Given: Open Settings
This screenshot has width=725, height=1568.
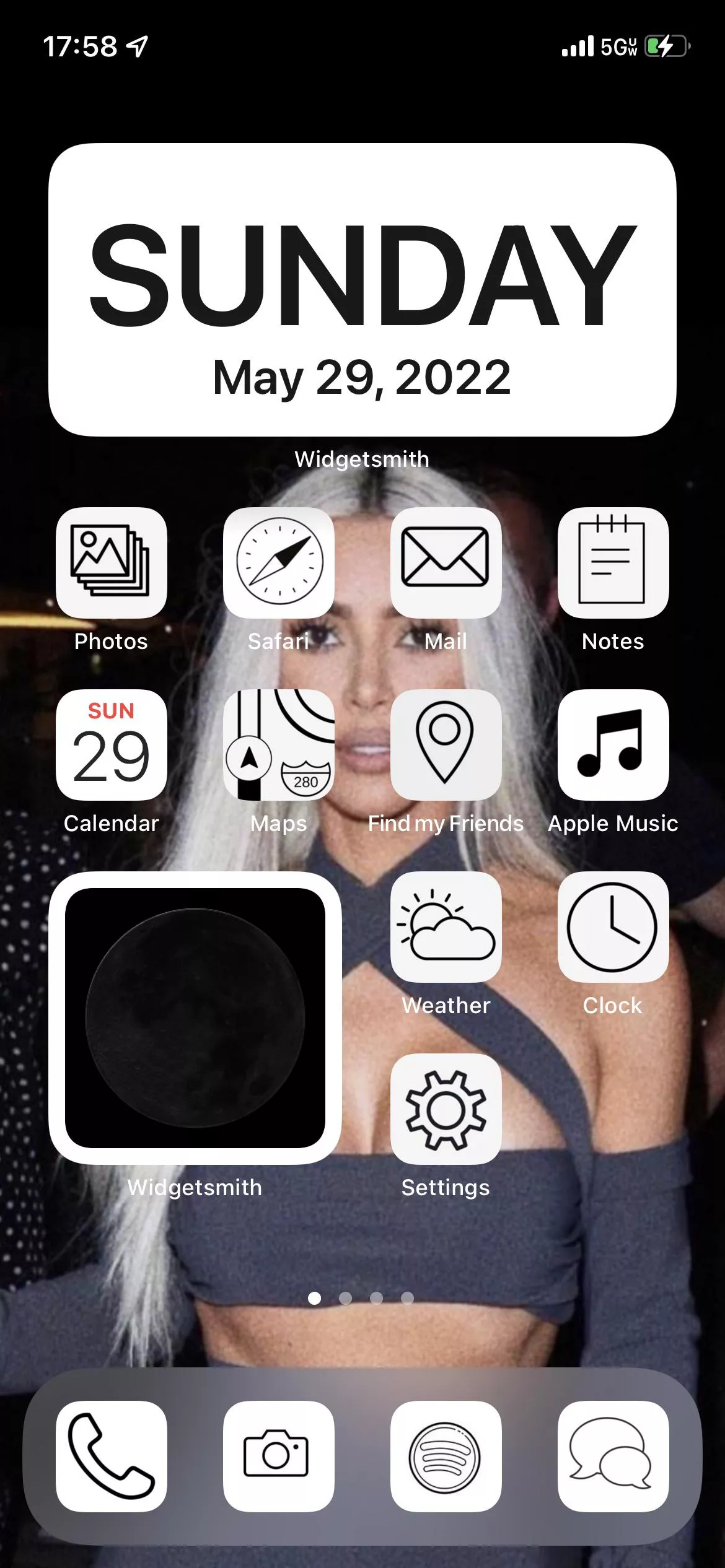Looking at the screenshot, I should tap(446, 1108).
